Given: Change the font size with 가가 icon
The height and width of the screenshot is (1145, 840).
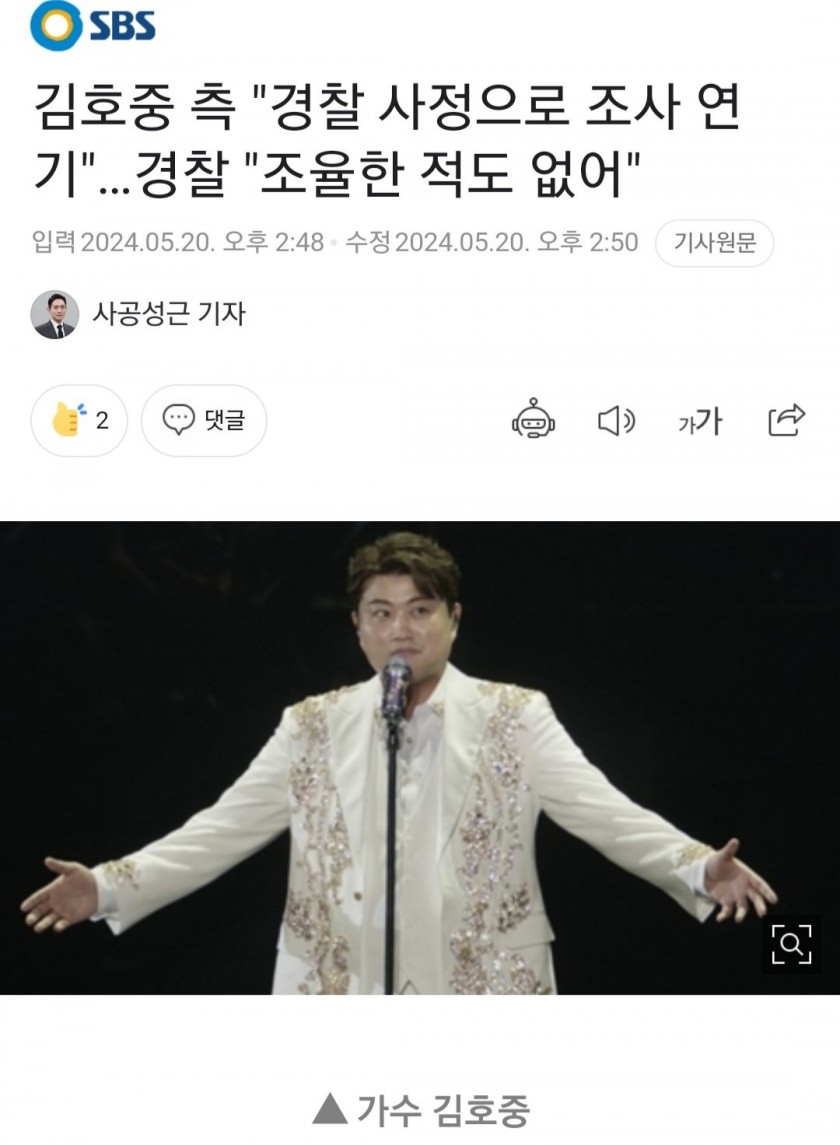Looking at the screenshot, I should tap(700, 422).
